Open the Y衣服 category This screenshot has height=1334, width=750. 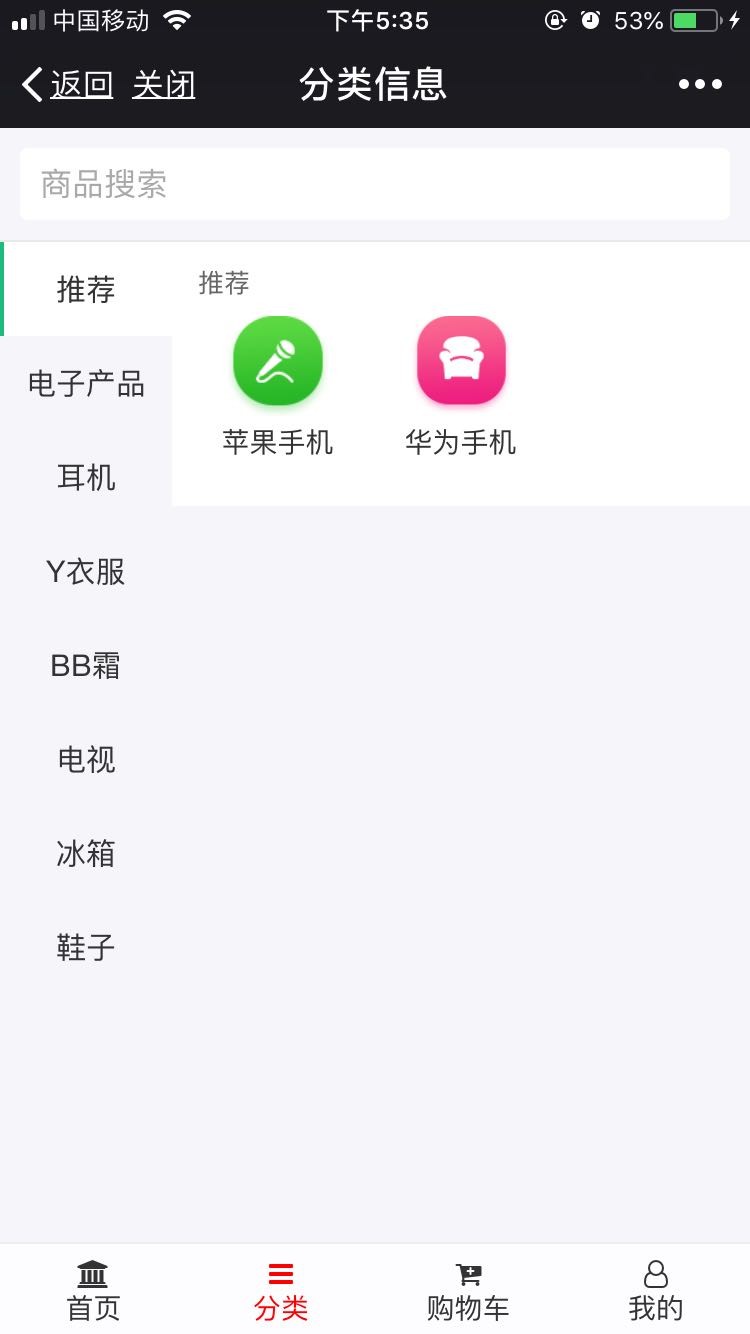pyautogui.click(x=85, y=572)
